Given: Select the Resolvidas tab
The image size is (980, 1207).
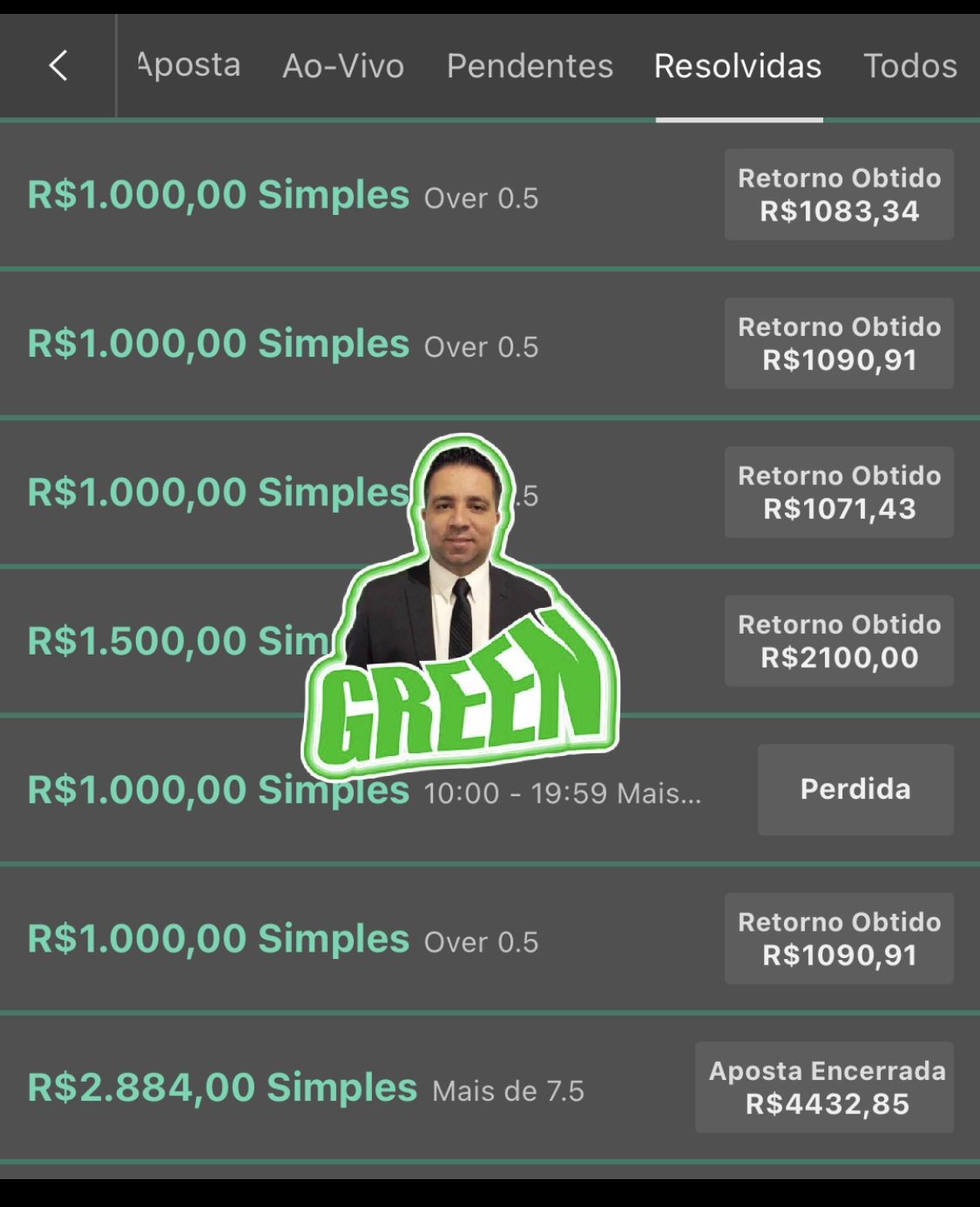Looking at the screenshot, I should point(738,66).
